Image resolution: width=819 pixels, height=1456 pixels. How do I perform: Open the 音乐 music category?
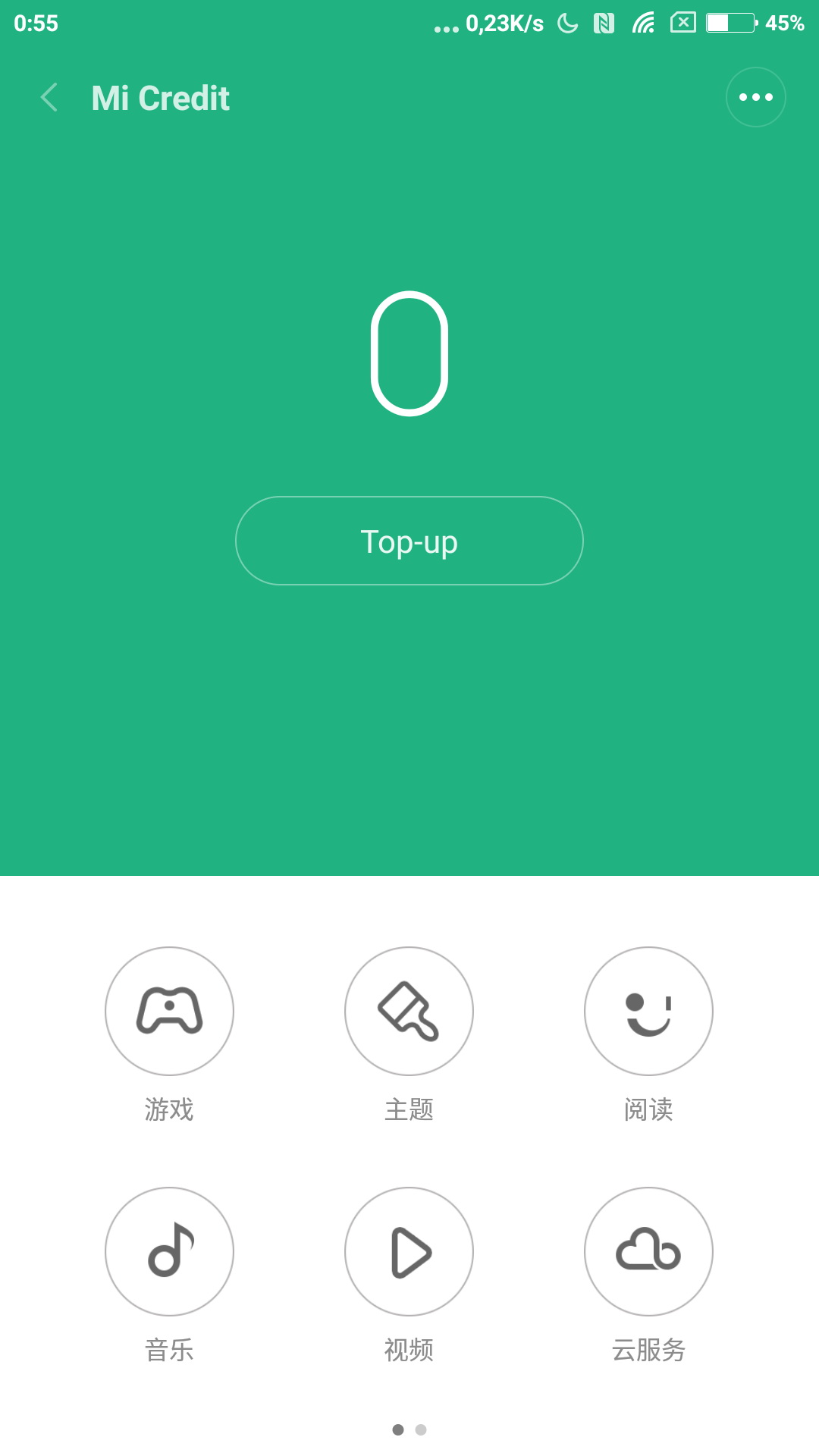click(x=169, y=1251)
